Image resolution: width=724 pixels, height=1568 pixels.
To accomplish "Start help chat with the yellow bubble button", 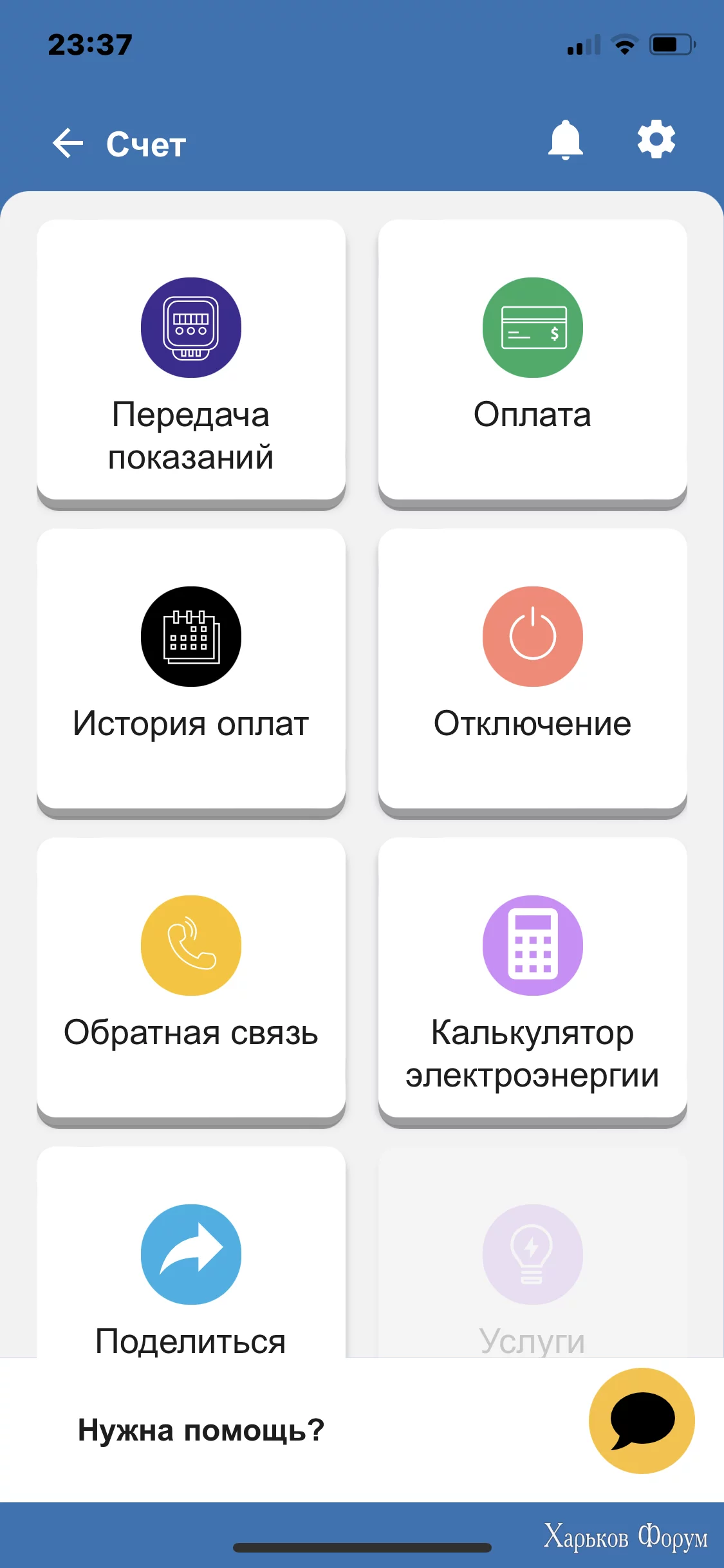I will click(642, 1421).
